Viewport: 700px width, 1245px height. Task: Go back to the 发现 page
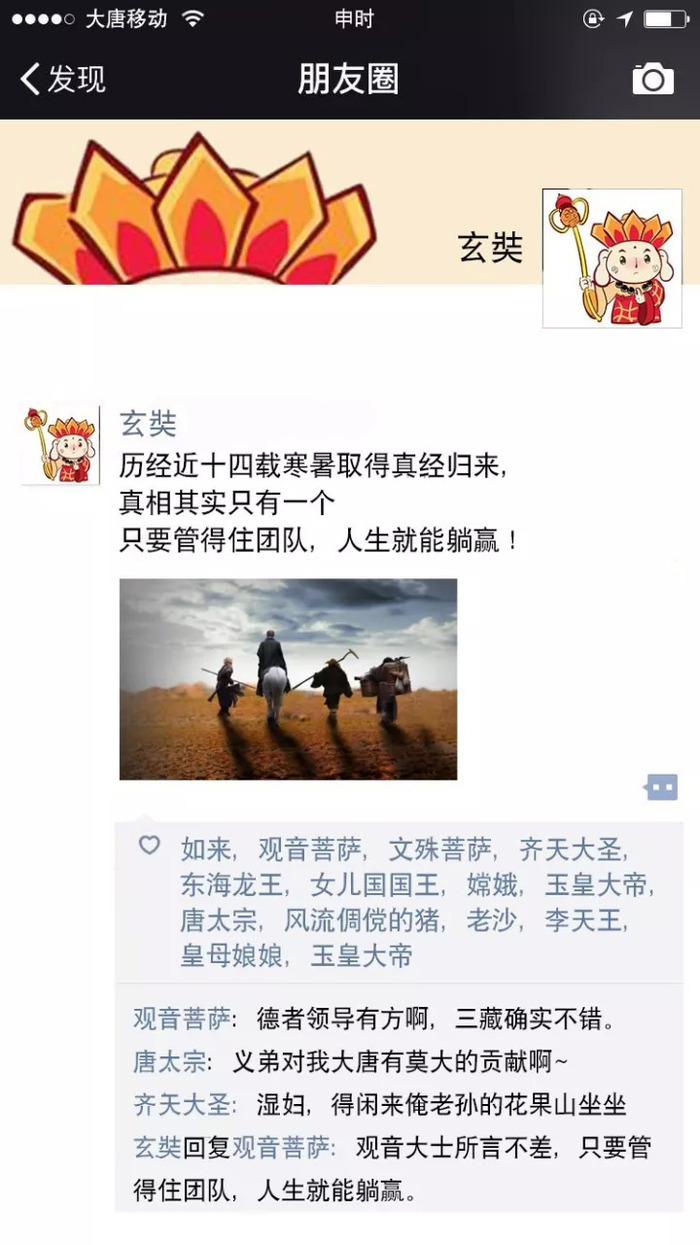coord(62,79)
